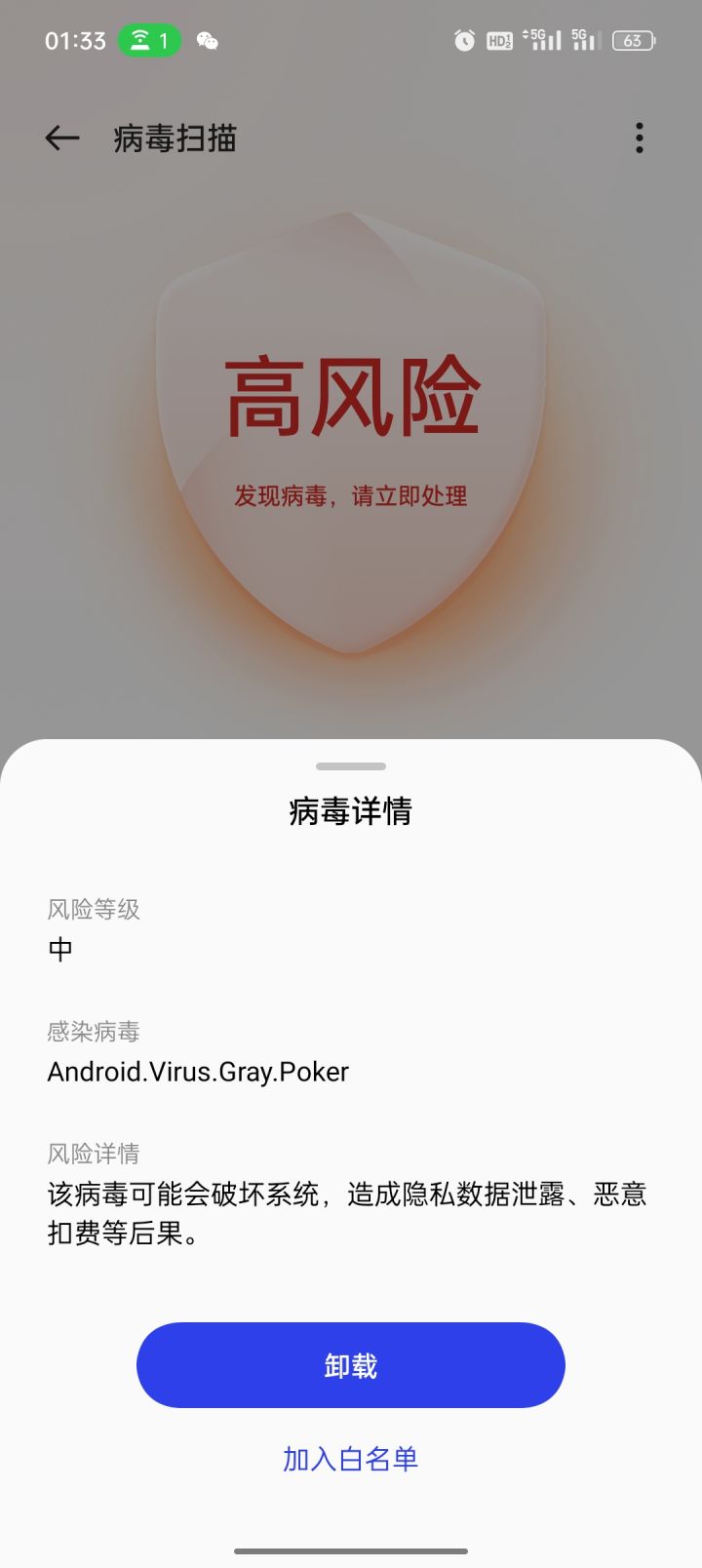The image size is (702, 1568).
Task: Tap 加入白名单 to whitelist the app
Action: click(349, 1459)
